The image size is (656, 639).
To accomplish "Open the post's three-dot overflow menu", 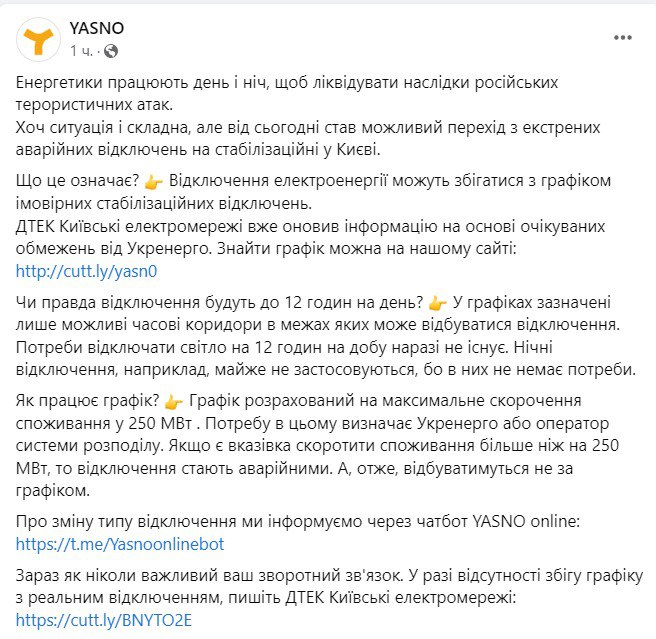I will tap(621, 36).
